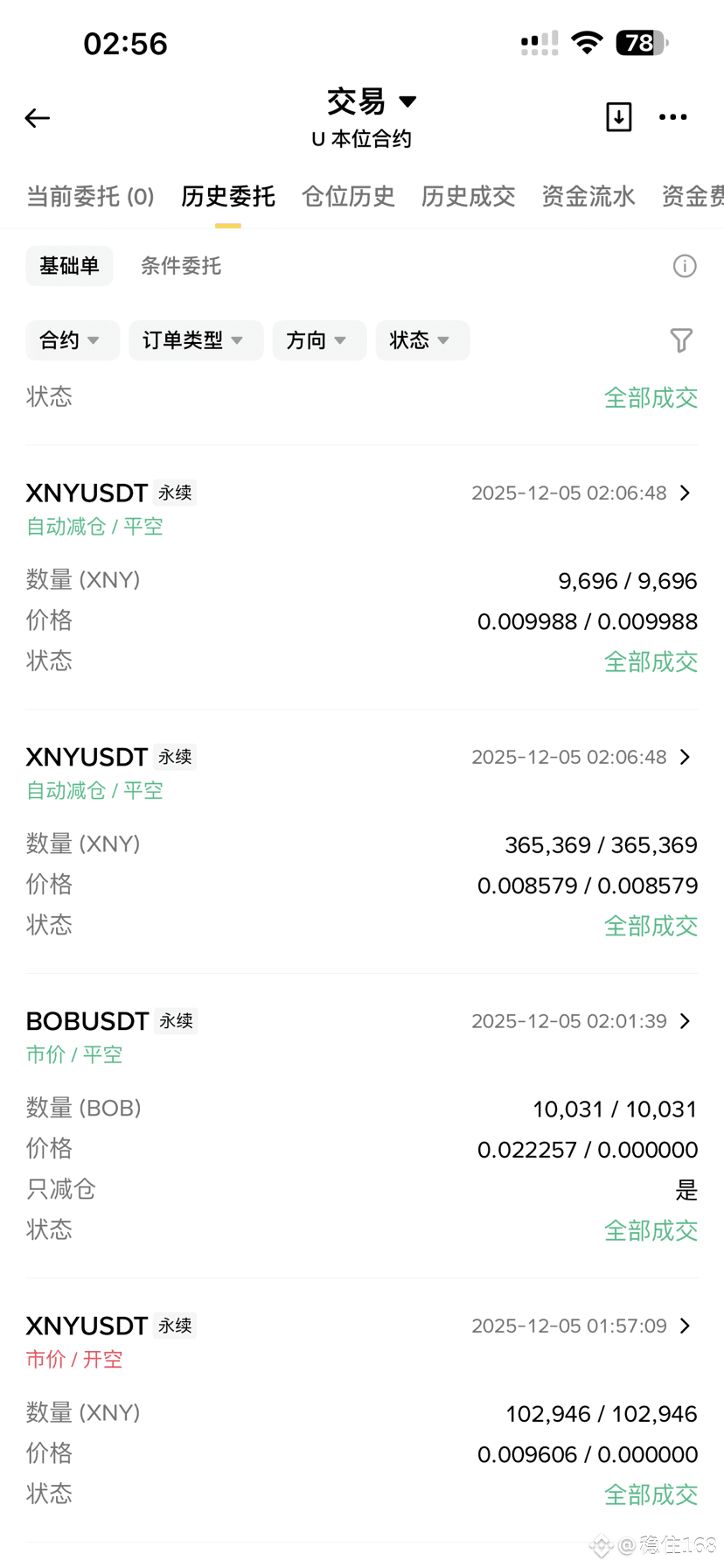724x1568 pixels.
Task: Open the three-dot overflow menu
Action: click(672, 117)
